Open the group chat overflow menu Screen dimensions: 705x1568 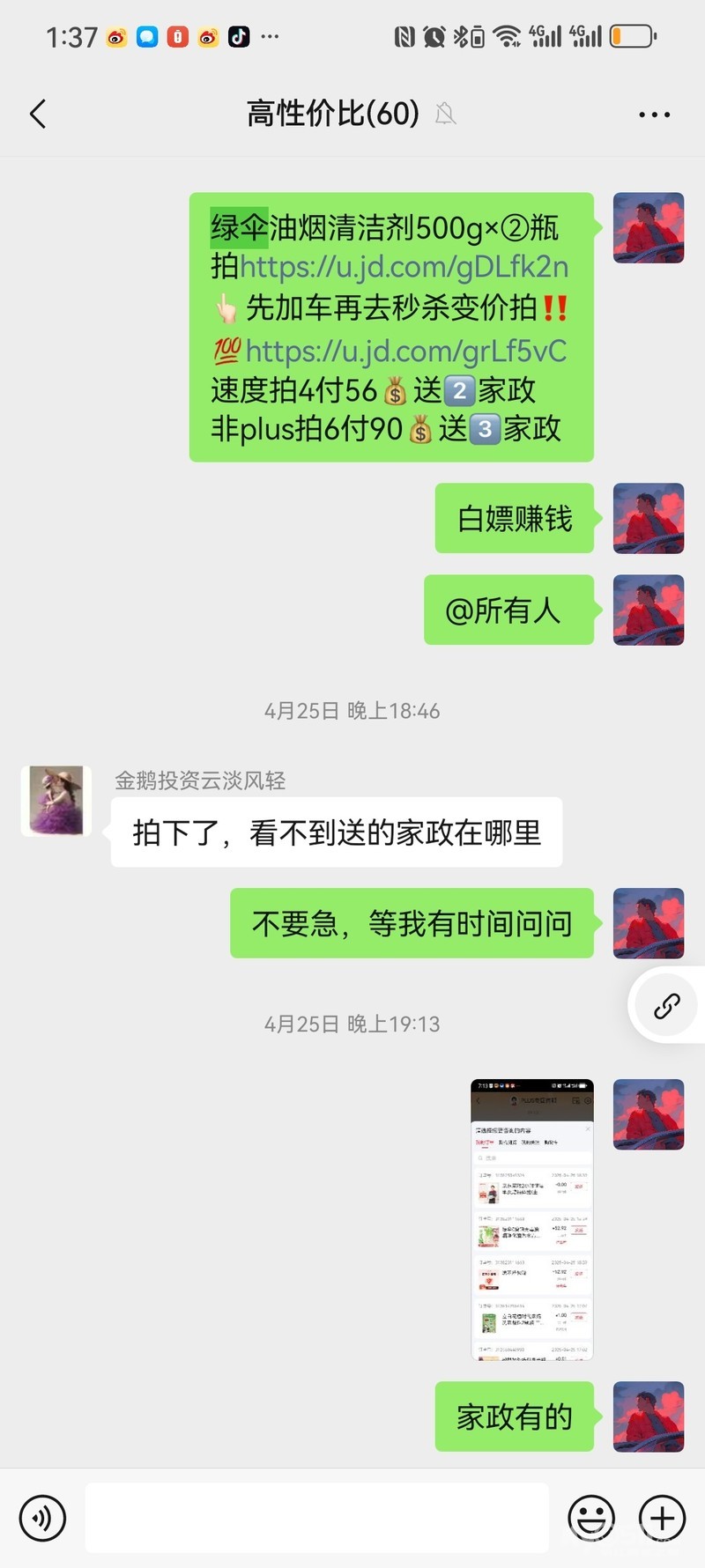[654, 115]
